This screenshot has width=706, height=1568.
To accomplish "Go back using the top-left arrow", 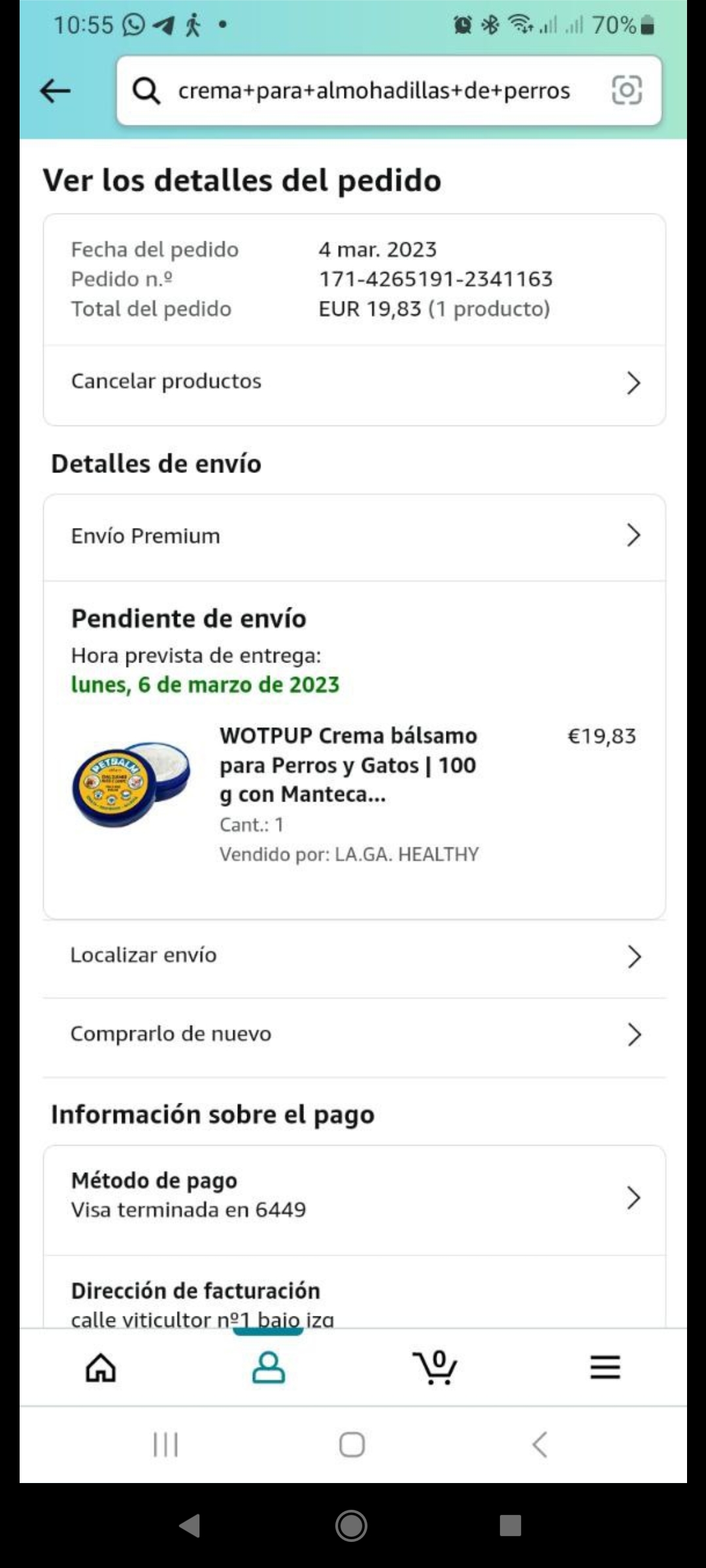I will click(x=56, y=91).
